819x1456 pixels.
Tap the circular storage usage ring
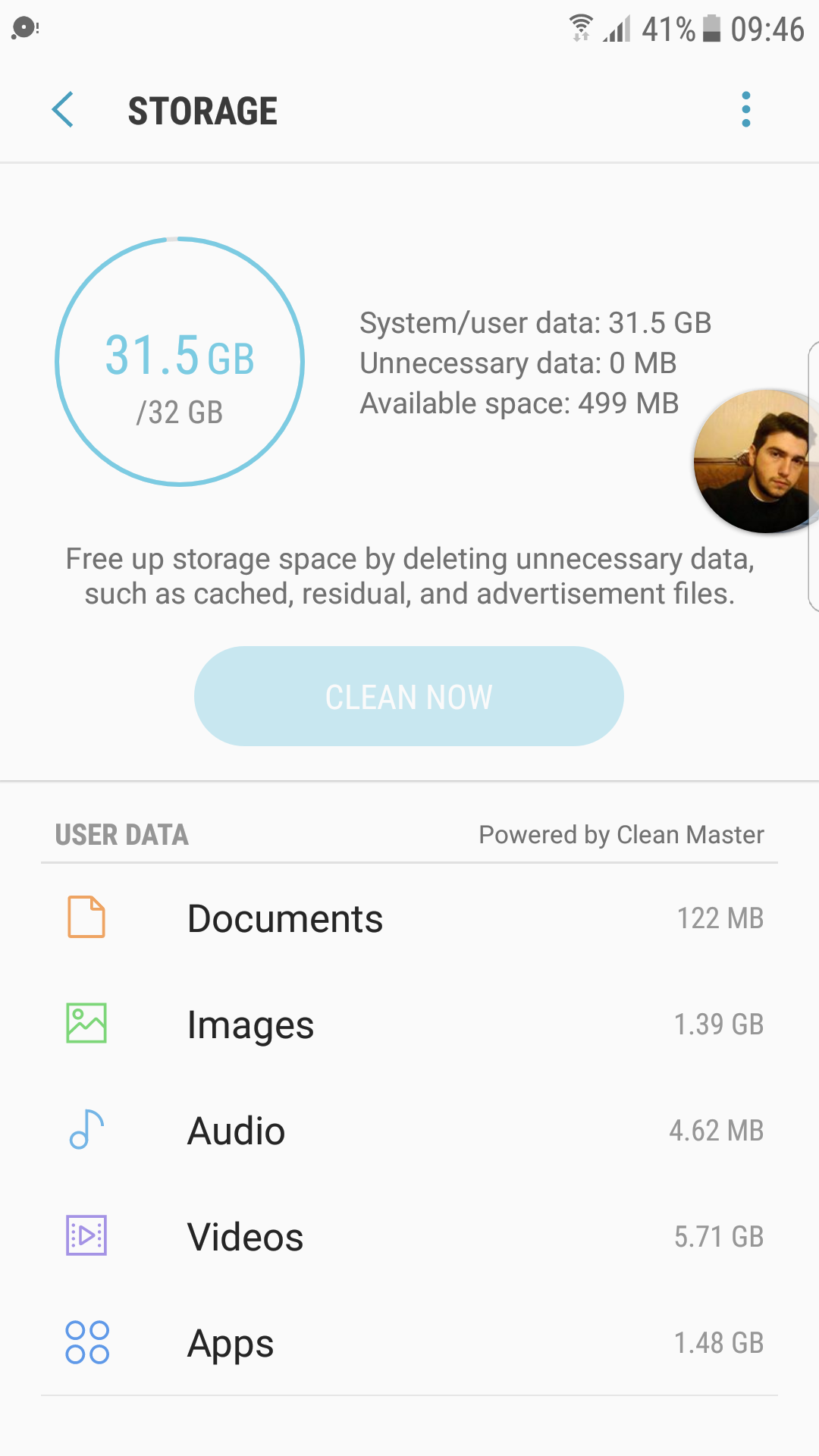pos(179,361)
